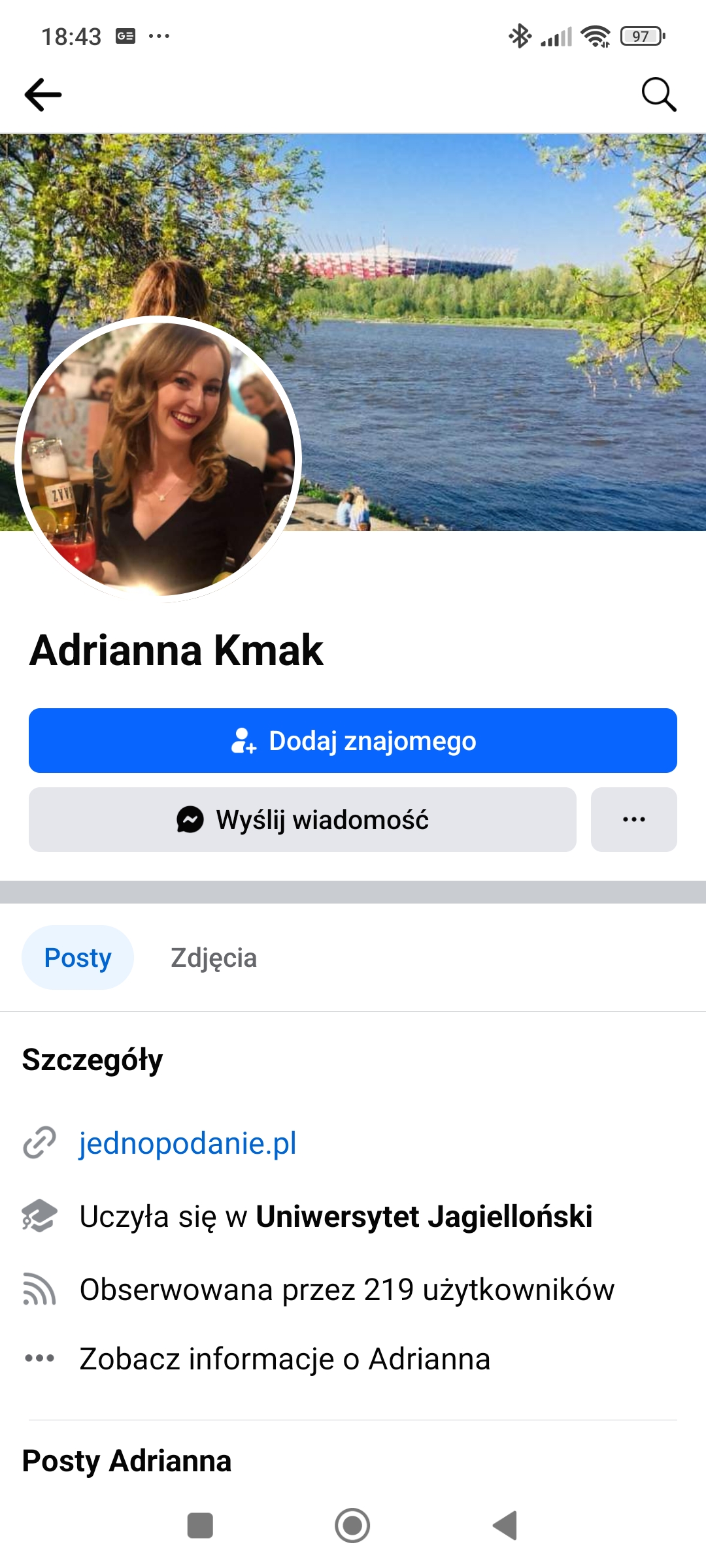Open recent apps from the navigation bar
The height and width of the screenshot is (1568, 706).
(200, 1526)
